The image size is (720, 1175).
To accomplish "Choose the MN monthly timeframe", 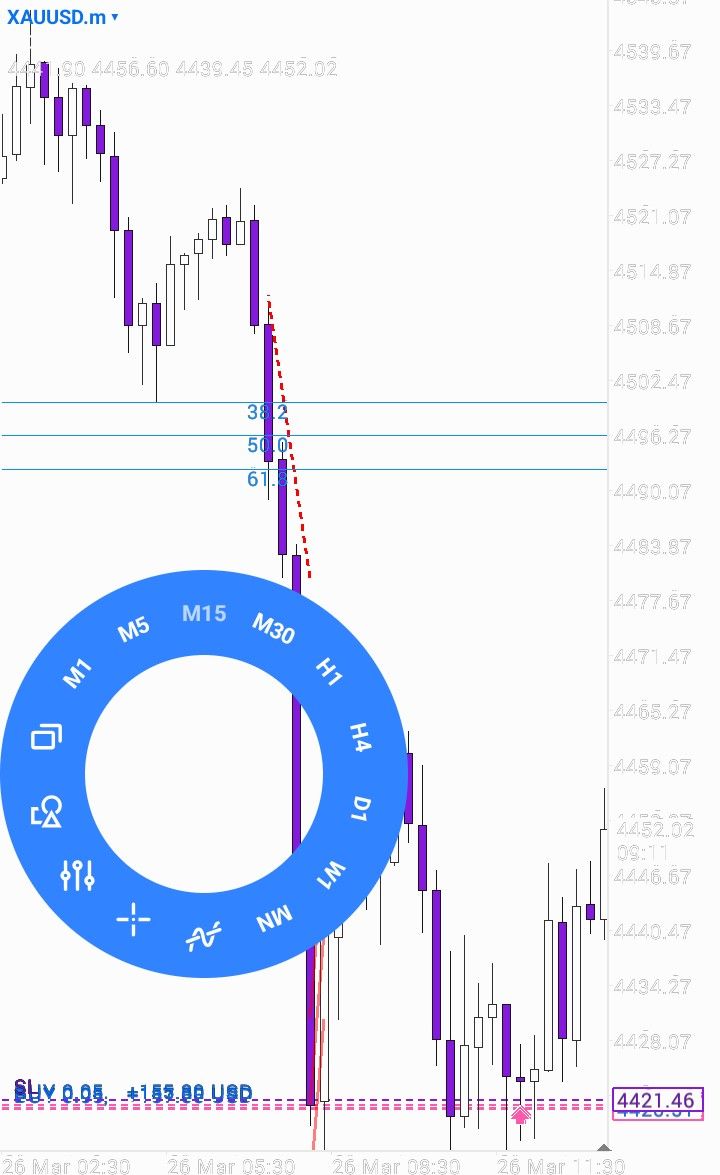I will [x=273, y=919].
